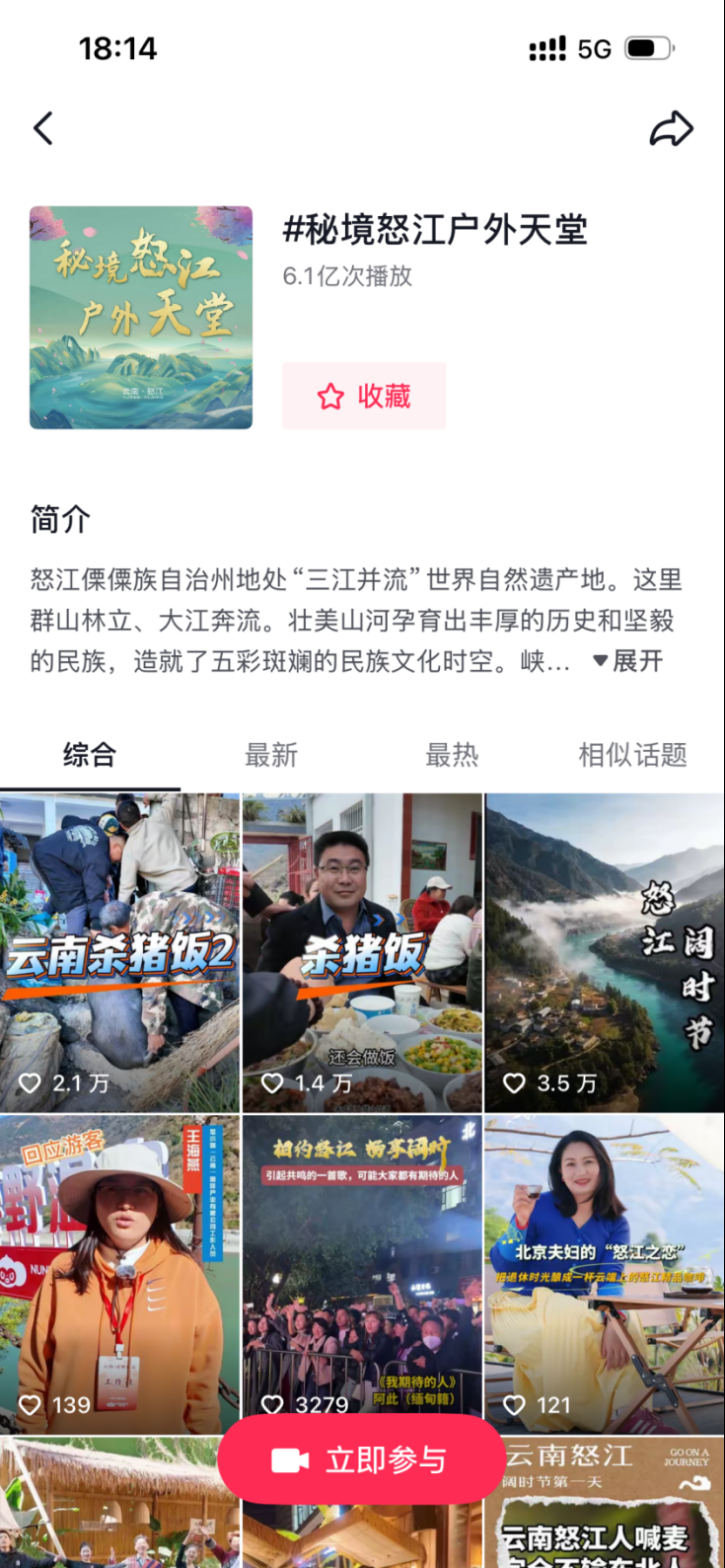Go back using the top-left arrow
Image resolution: width=725 pixels, height=1568 pixels.
point(43,128)
